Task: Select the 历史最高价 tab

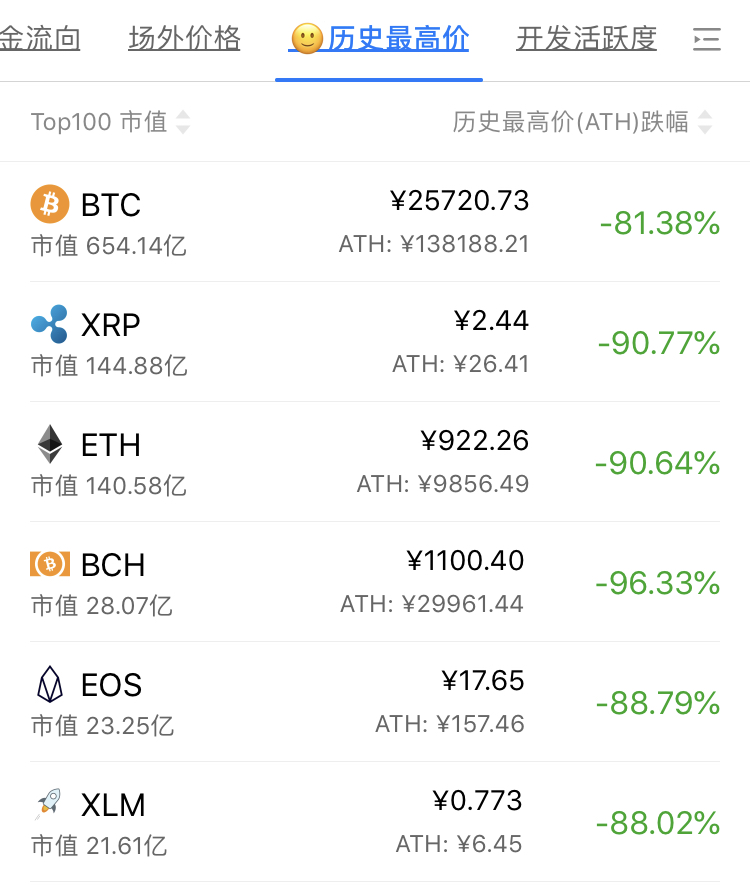Action: point(380,40)
